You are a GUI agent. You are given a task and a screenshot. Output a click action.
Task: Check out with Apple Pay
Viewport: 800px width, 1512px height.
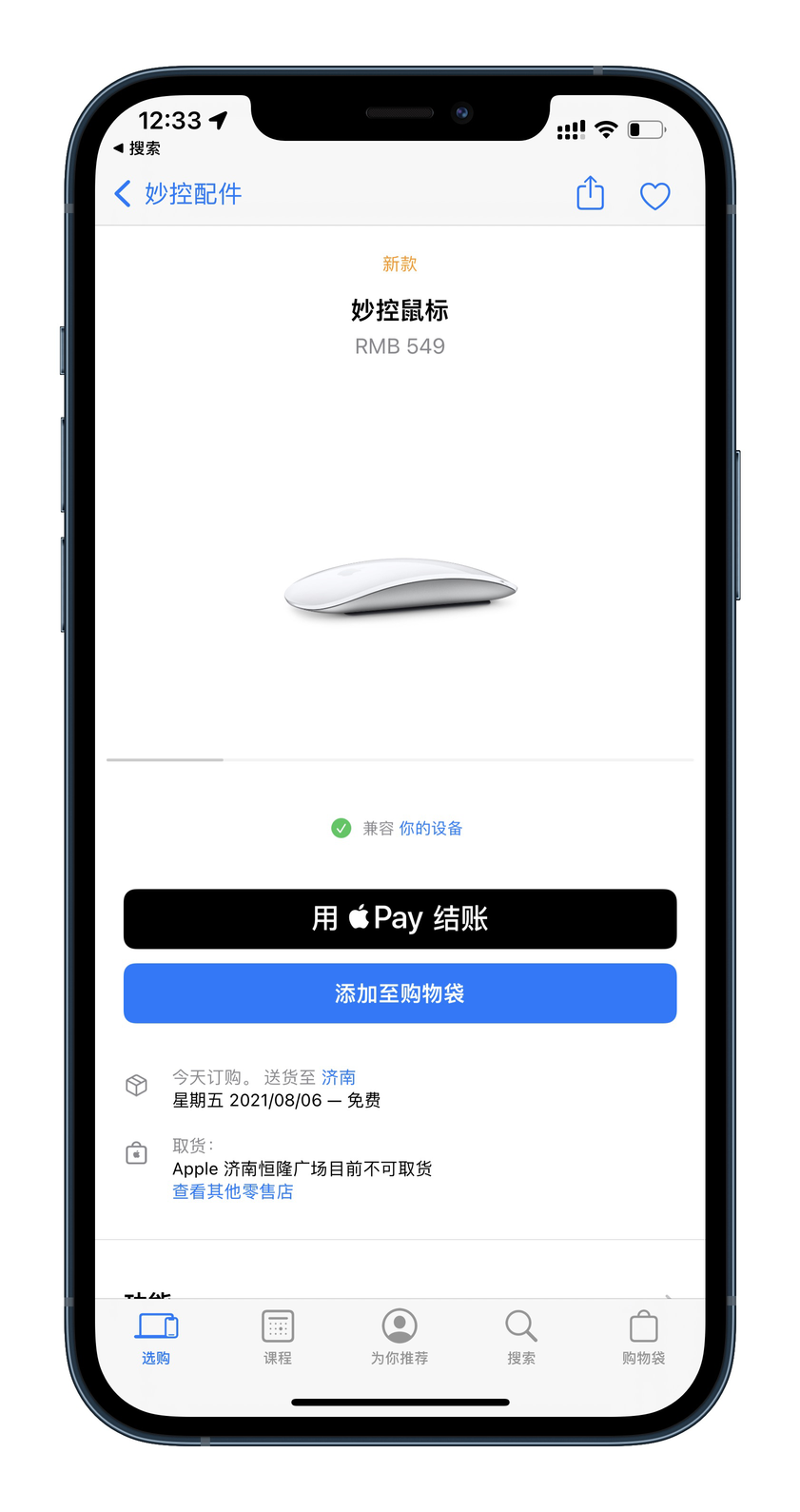point(400,919)
